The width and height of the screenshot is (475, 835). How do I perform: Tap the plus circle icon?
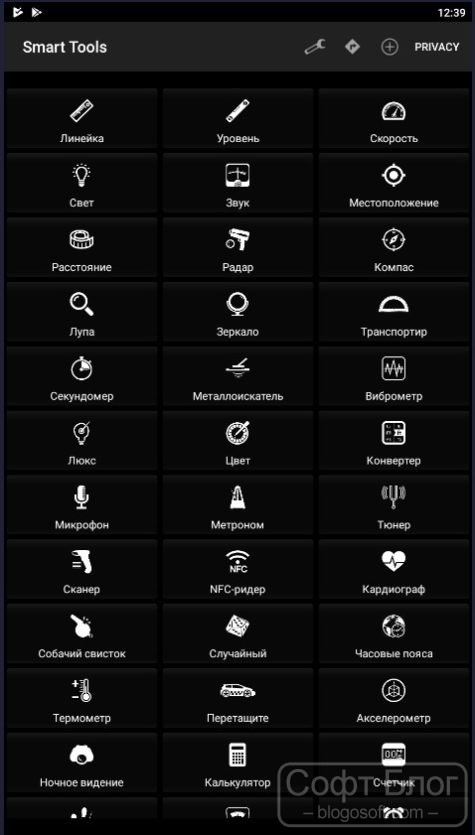click(389, 47)
